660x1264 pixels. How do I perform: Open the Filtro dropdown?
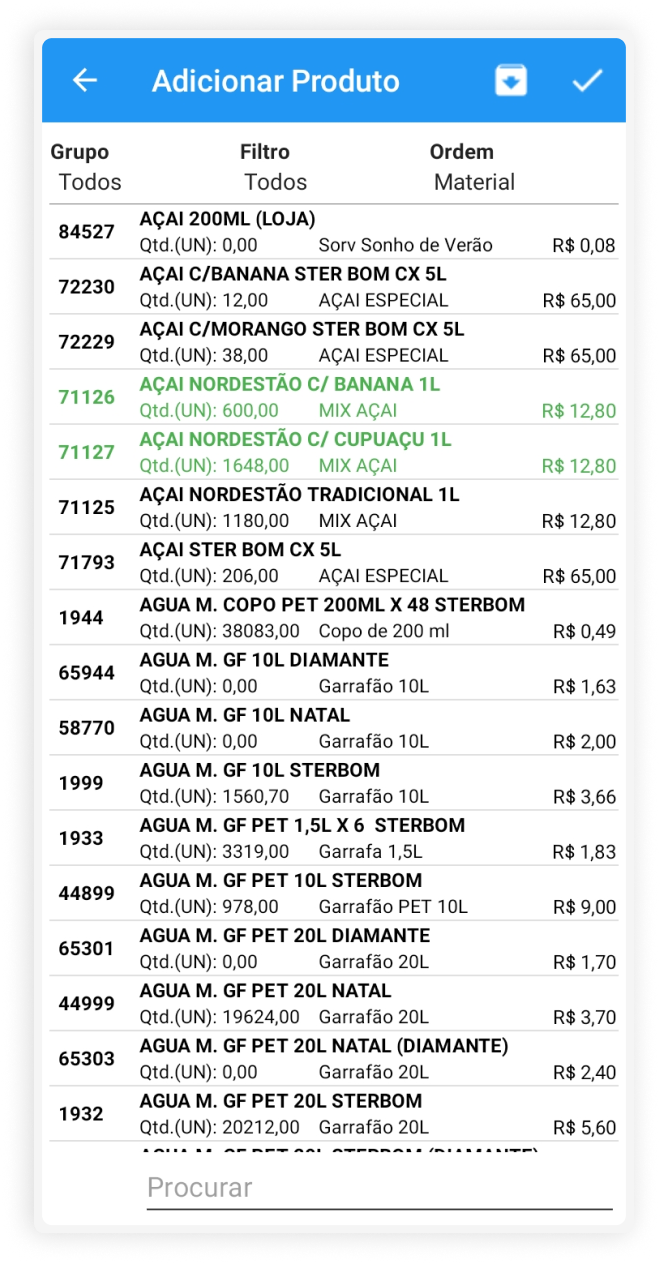click(x=275, y=181)
